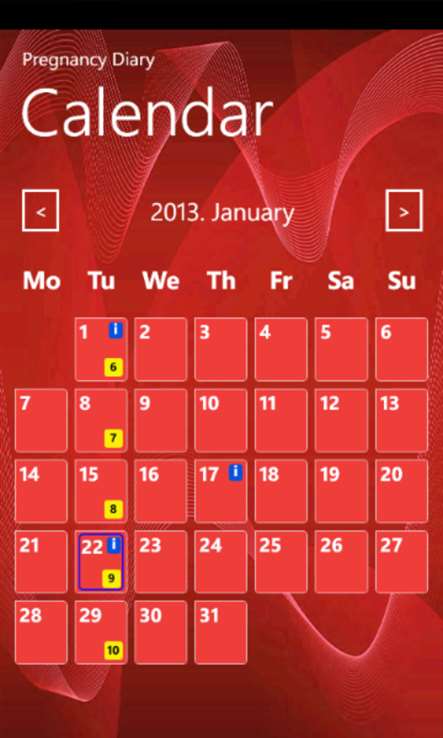Viewport: 443px width, 738px height.
Task: Open day 8 in the calendar
Action: tap(101, 420)
